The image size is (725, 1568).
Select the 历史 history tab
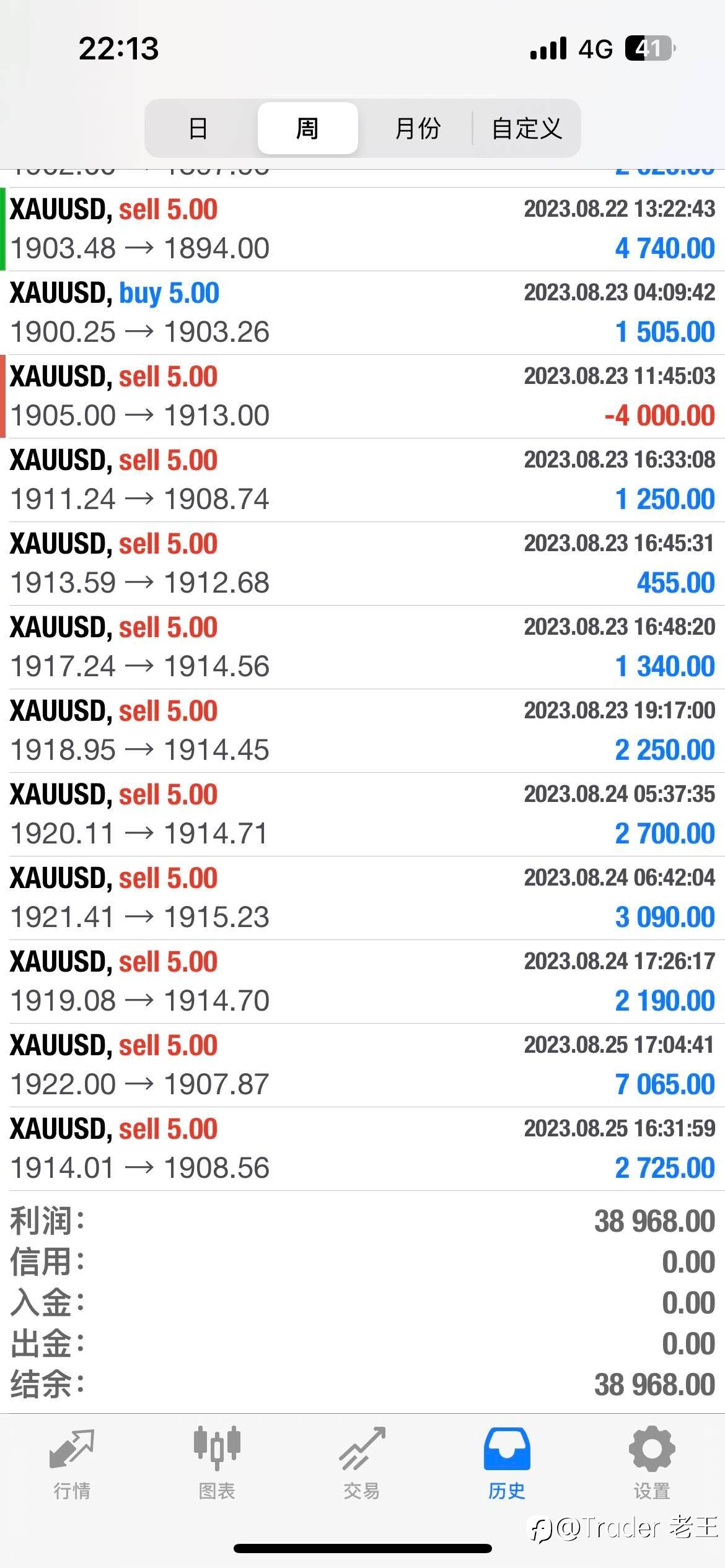(507, 1464)
